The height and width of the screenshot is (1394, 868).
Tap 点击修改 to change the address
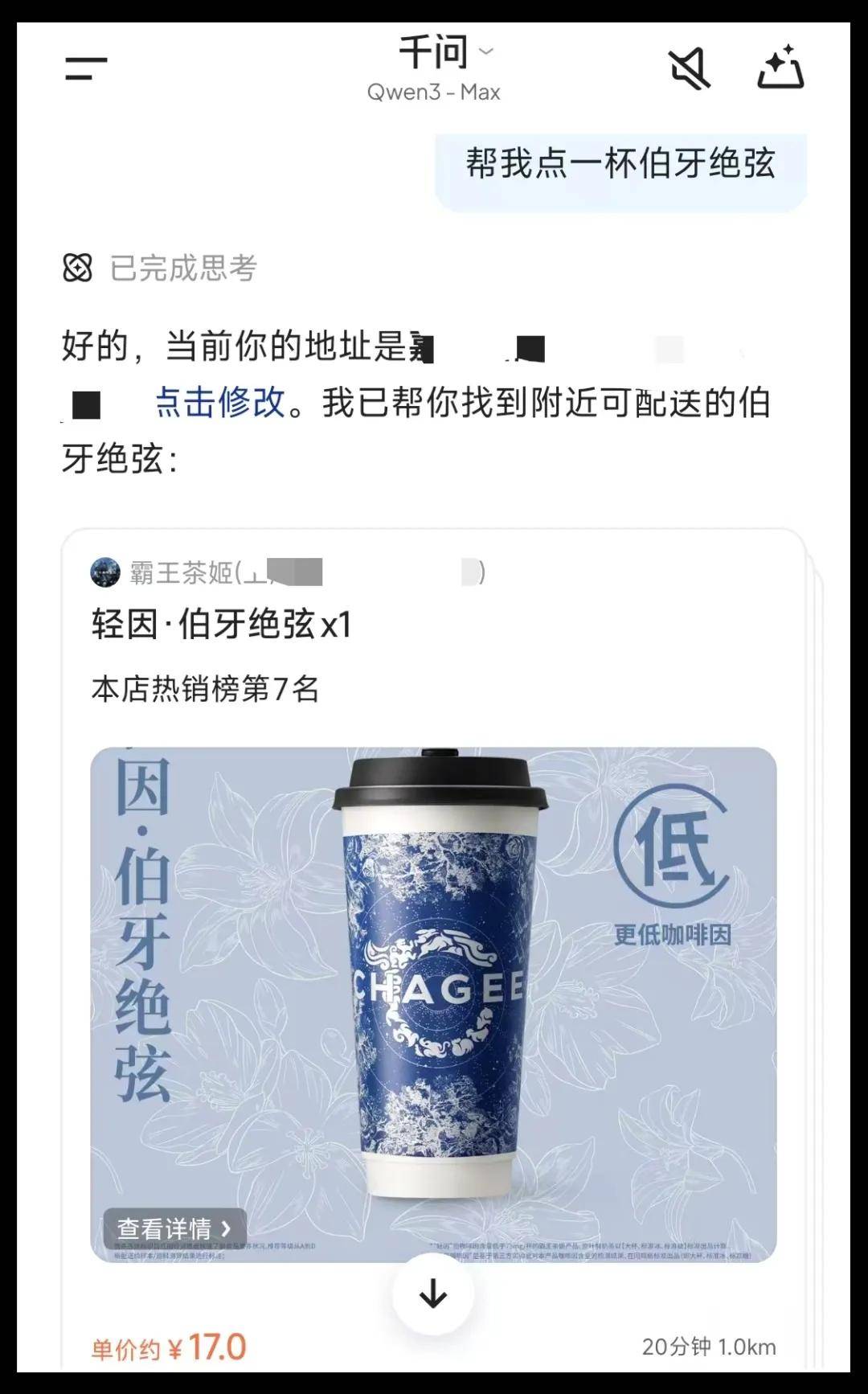pyautogui.click(x=219, y=403)
